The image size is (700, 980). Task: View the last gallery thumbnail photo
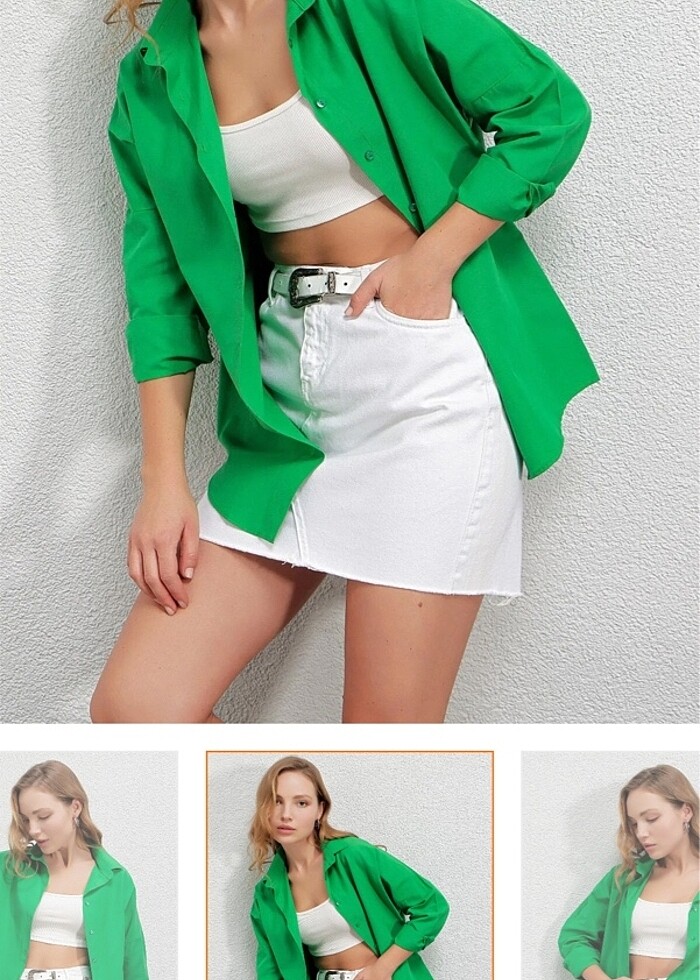pos(611,866)
